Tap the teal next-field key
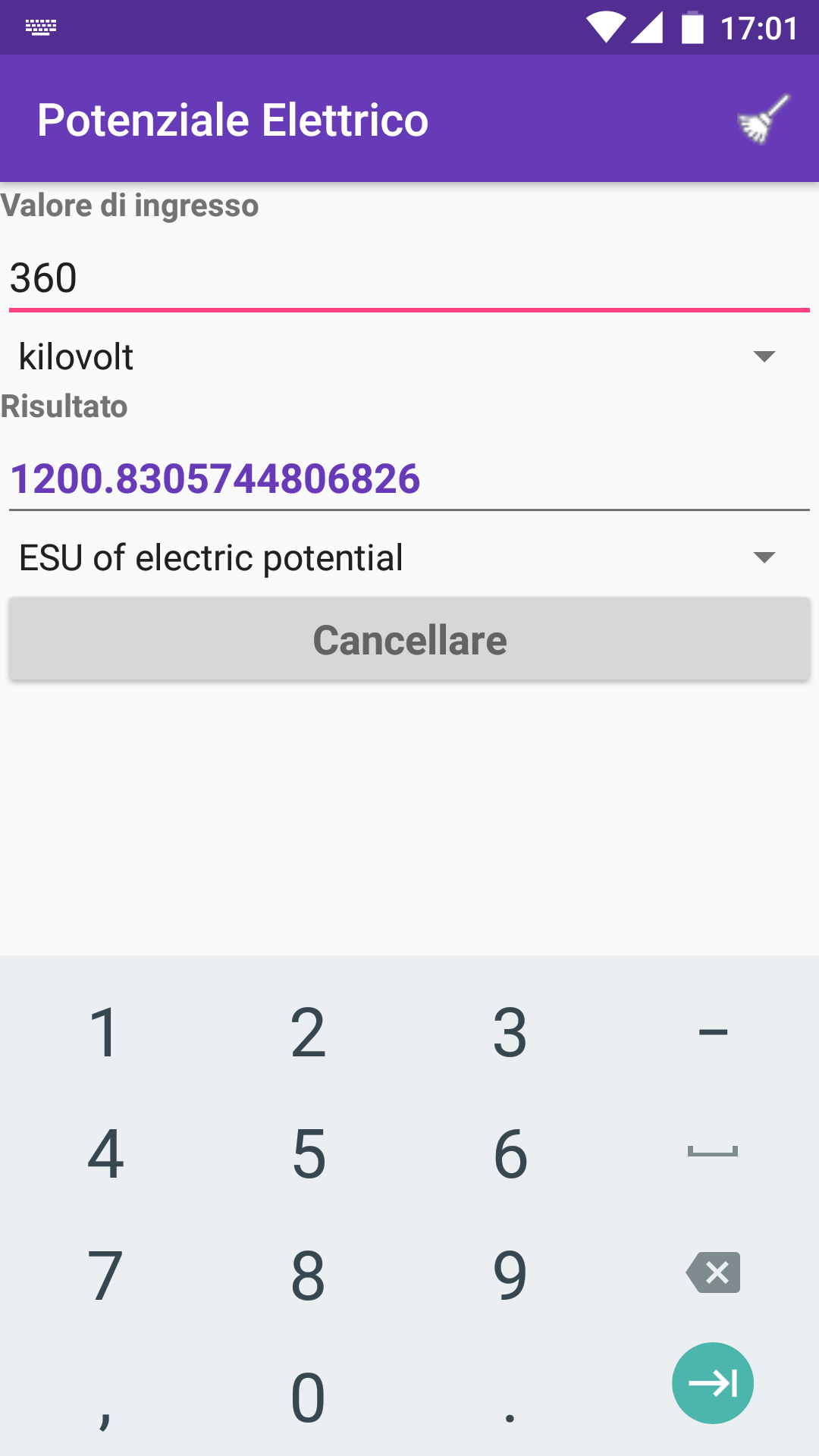 (x=713, y=1383)
